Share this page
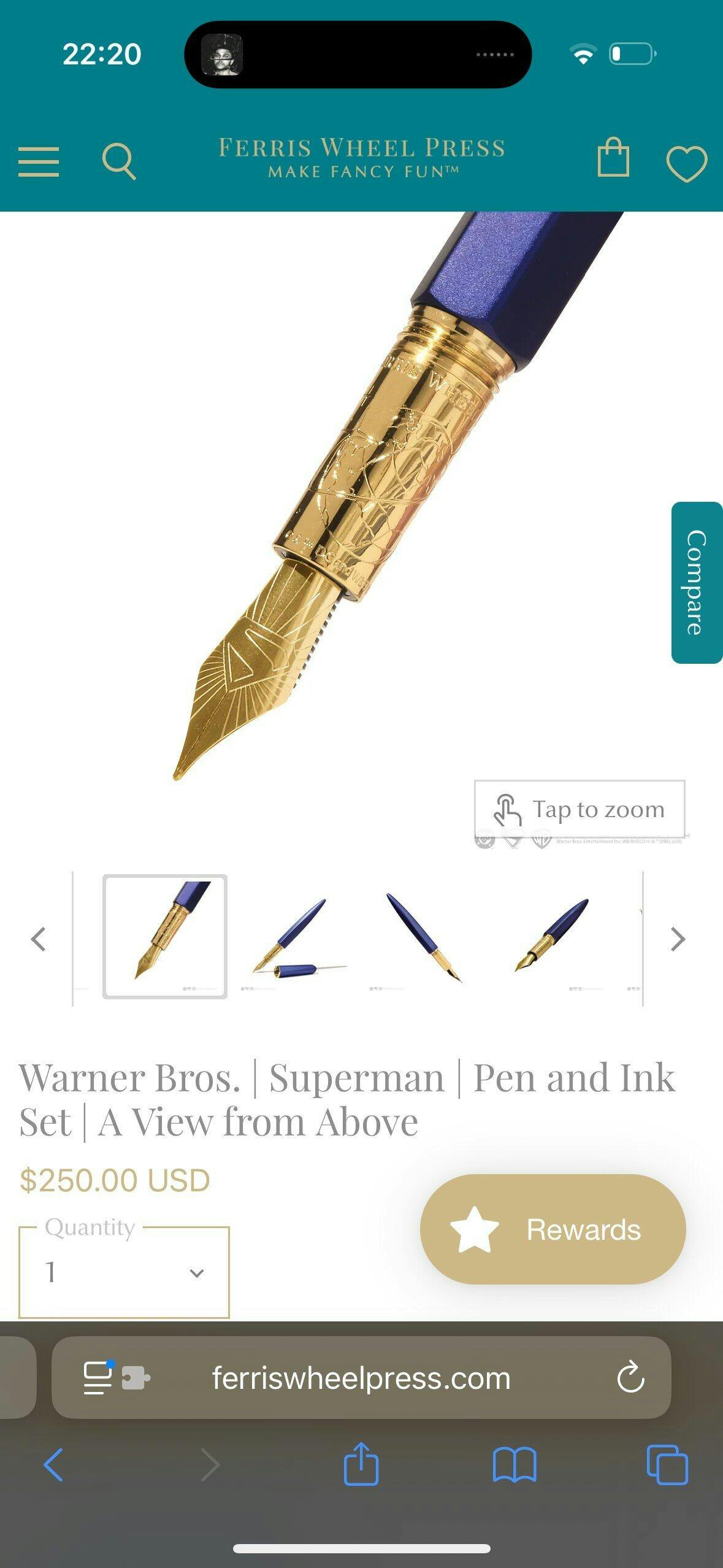Viewport: 723px width, 1568px height. [361, 1463]
